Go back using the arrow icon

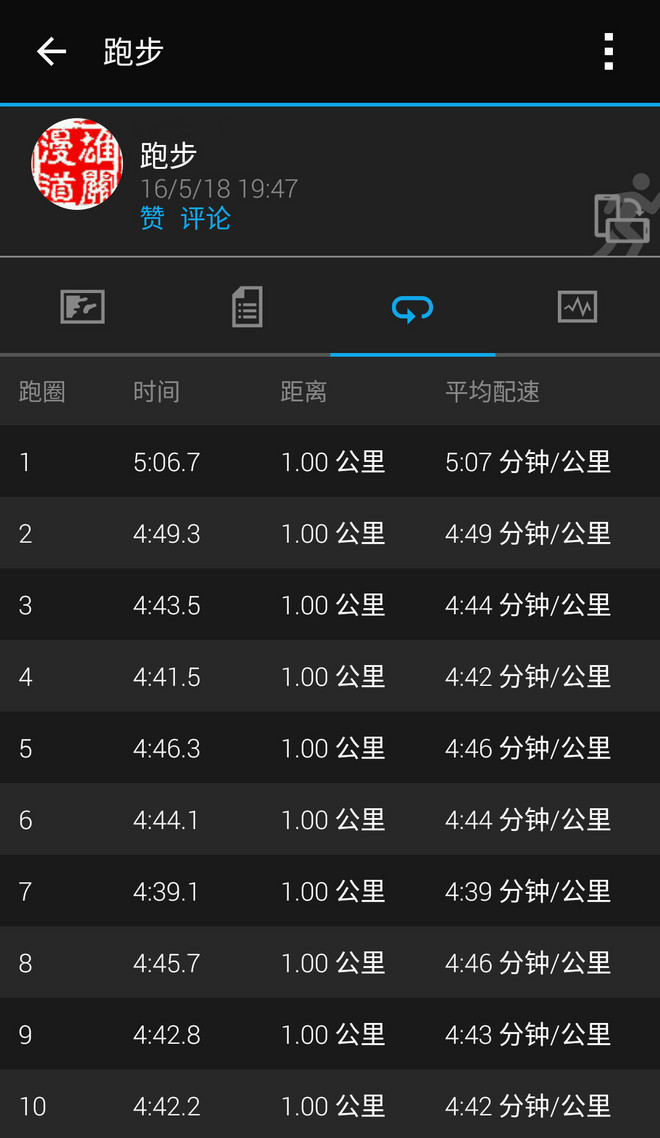click(x=51, y=52)
